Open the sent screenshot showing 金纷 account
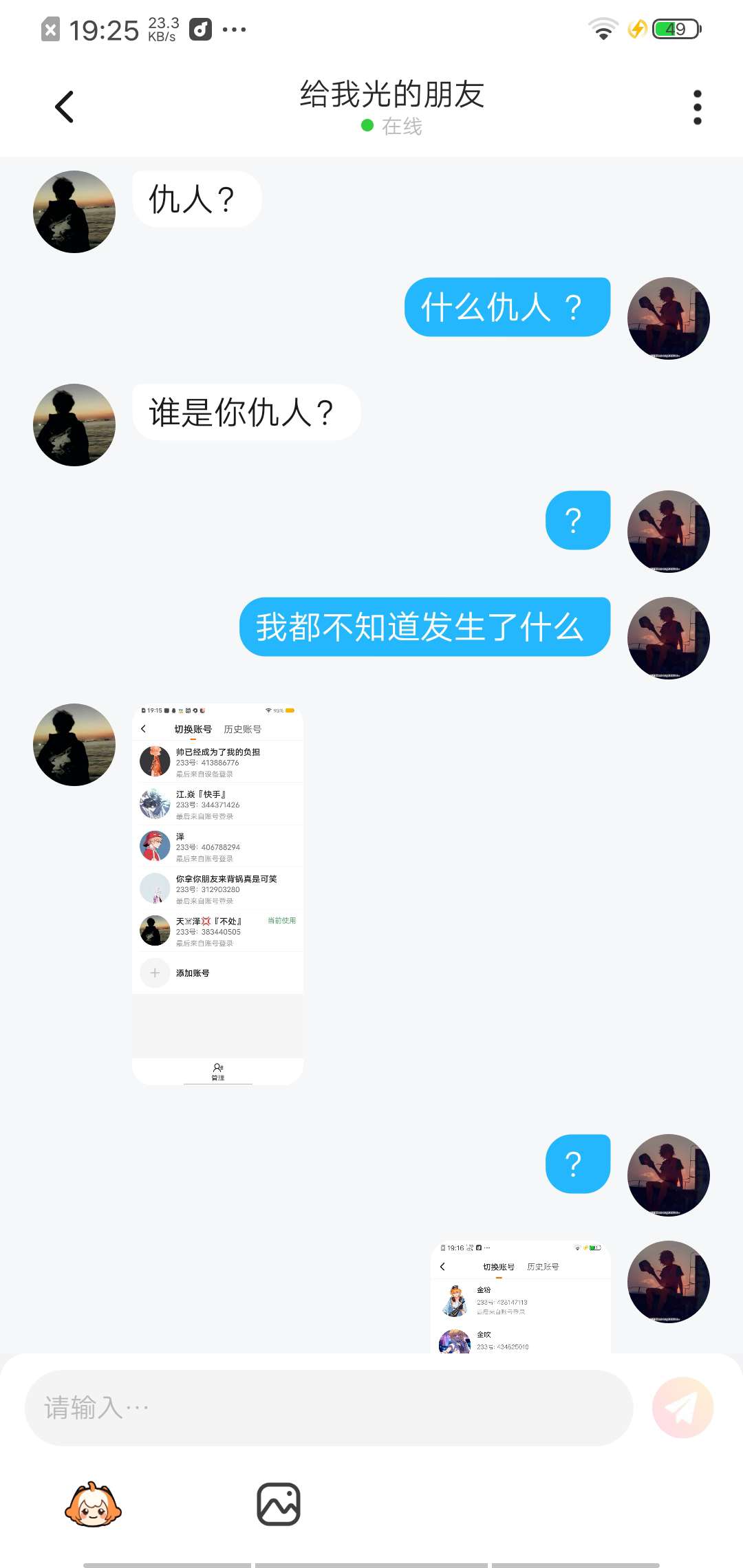Viewport: 743px width, 1568px height. click(x=520, y=1297)
